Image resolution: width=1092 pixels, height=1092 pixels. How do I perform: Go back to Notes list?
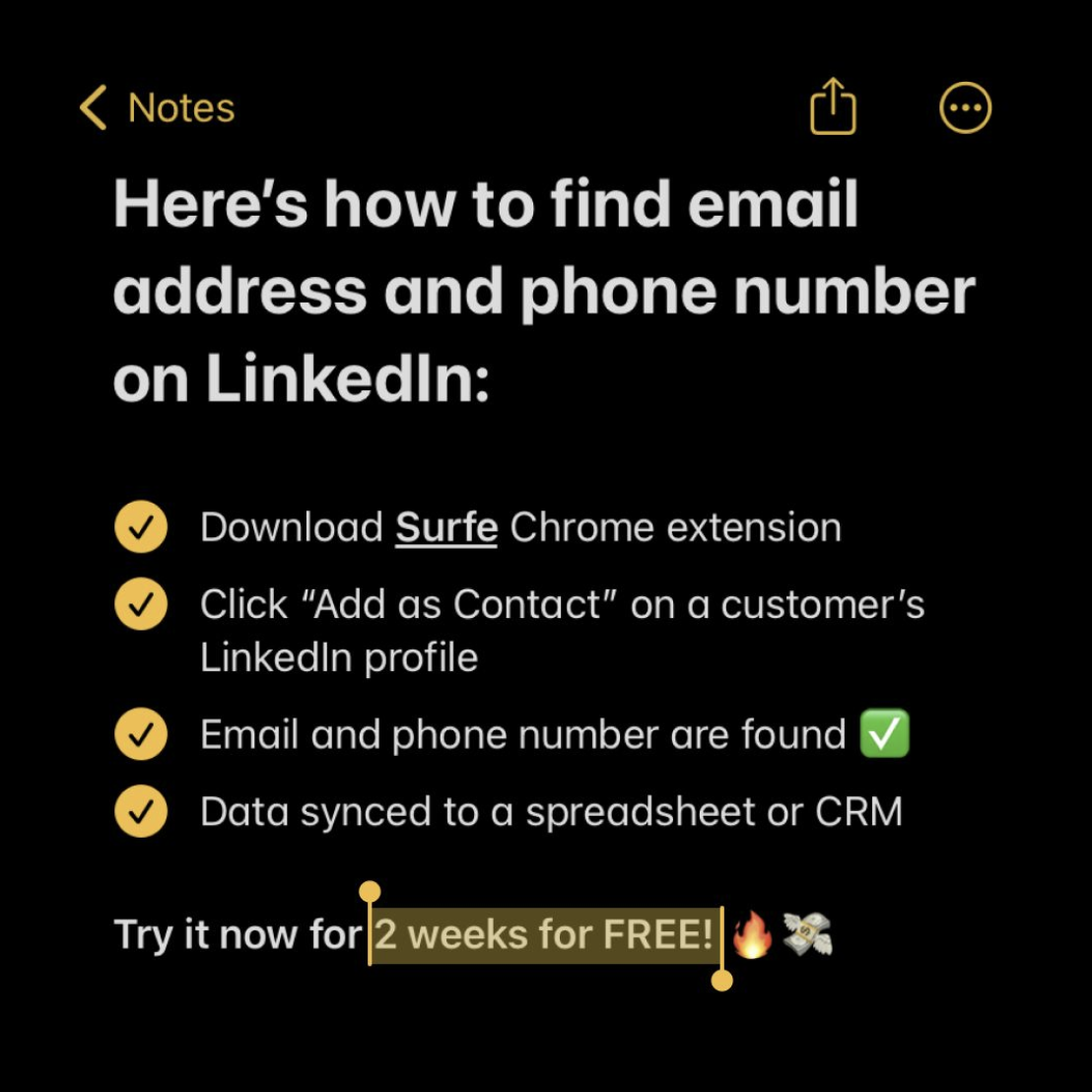(158, 108)
